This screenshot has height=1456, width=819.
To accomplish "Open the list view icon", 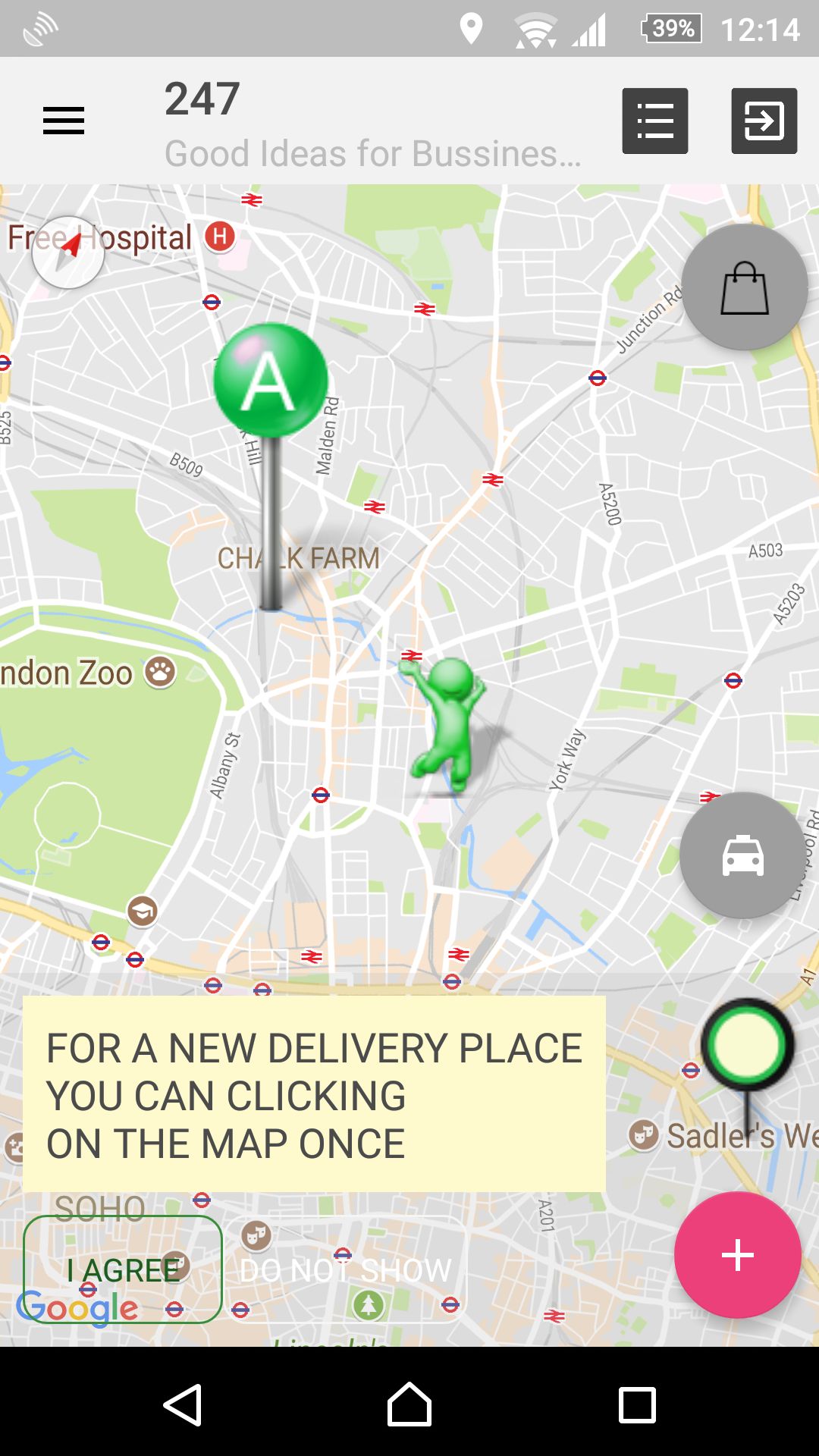I will tap(655, 121).
